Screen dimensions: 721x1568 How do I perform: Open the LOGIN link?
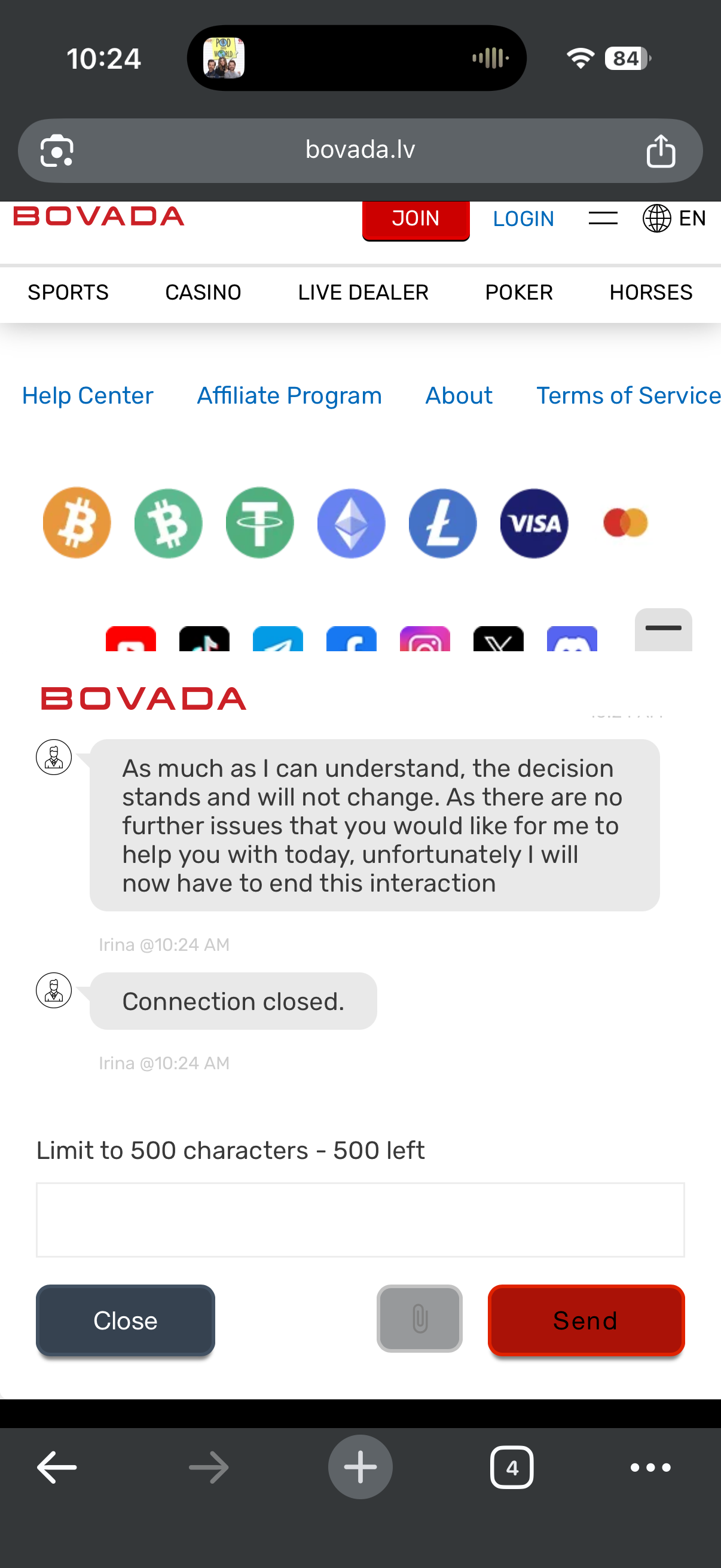point(523,218)
